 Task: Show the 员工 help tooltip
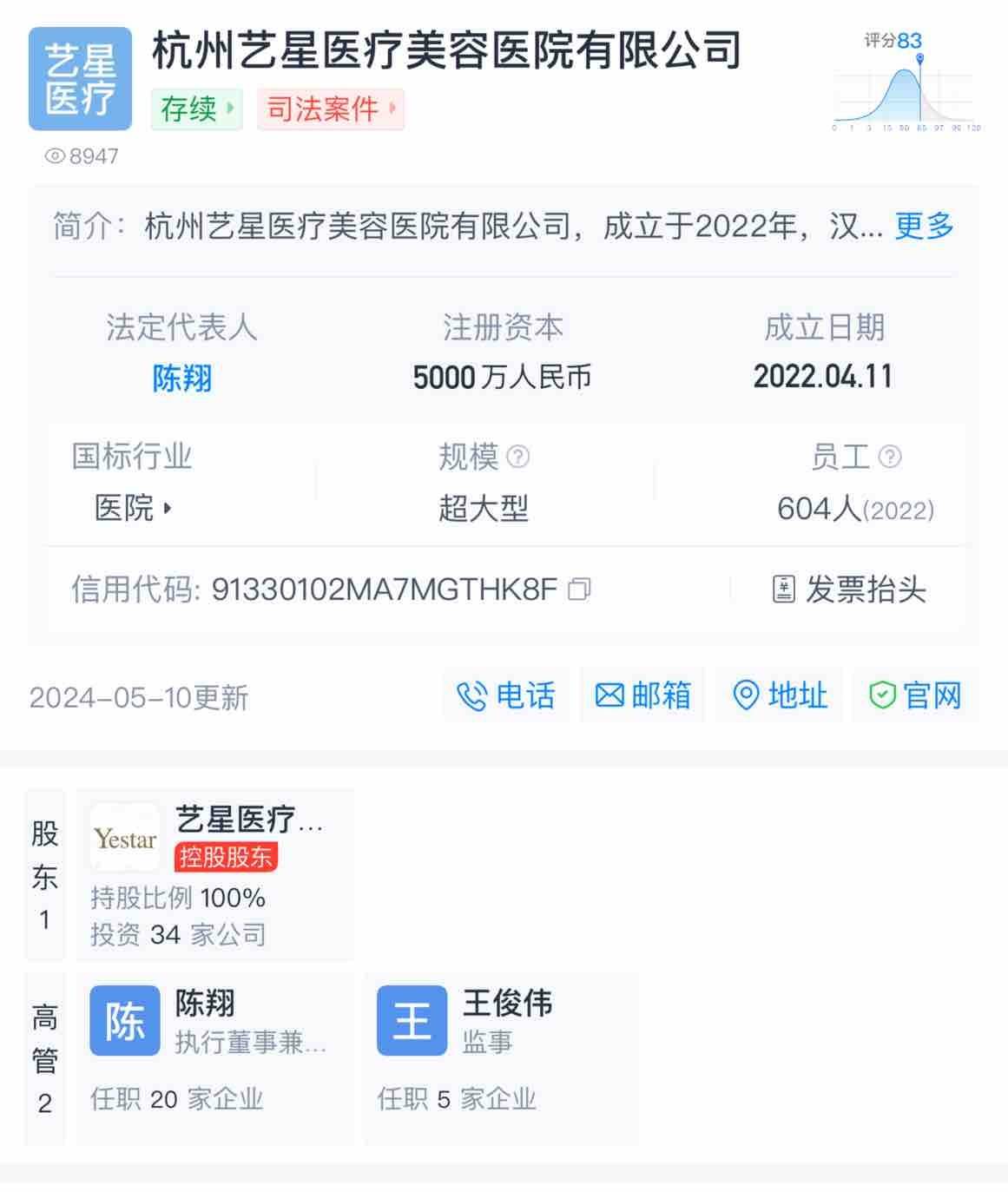pyautogui.click(x=890, y=457)
